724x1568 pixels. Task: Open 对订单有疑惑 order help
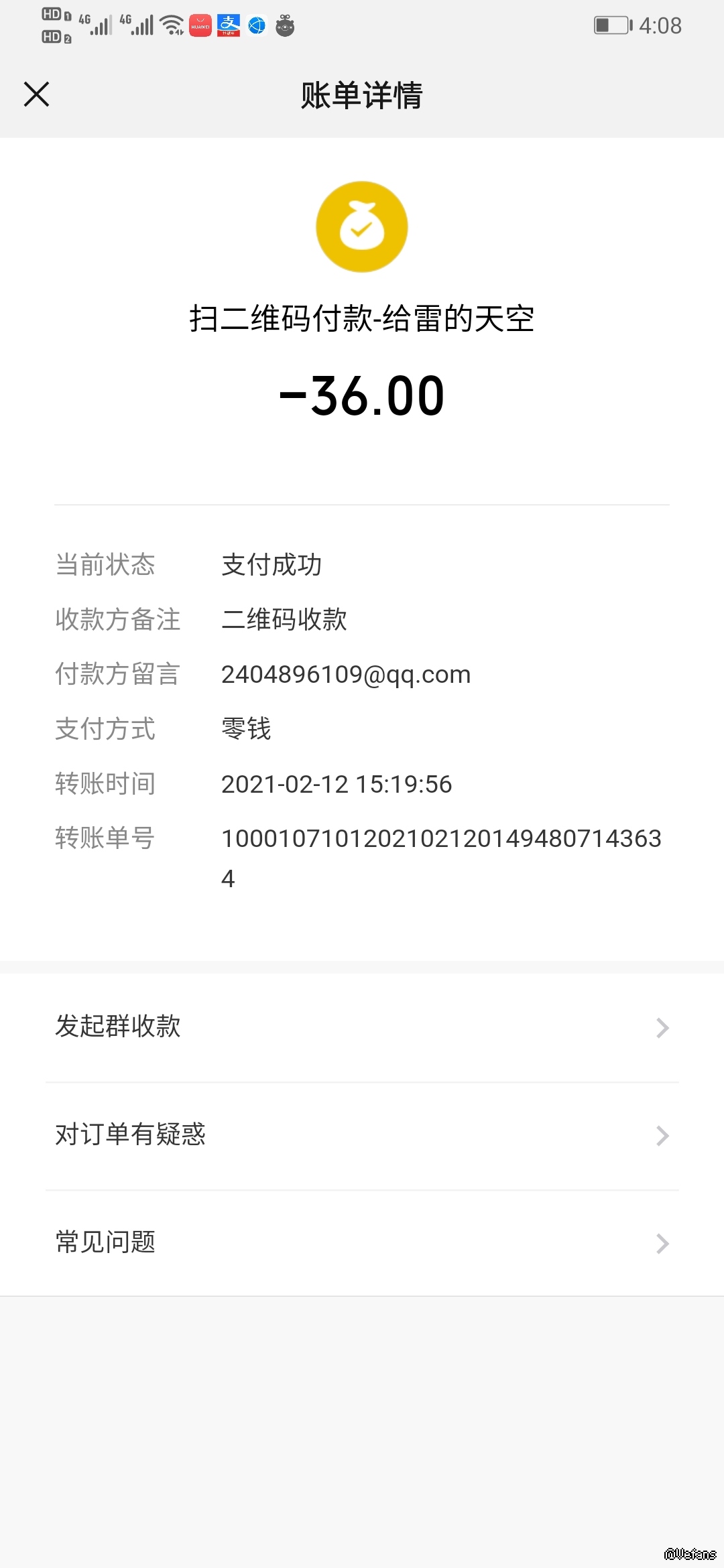click(362, 1135)
